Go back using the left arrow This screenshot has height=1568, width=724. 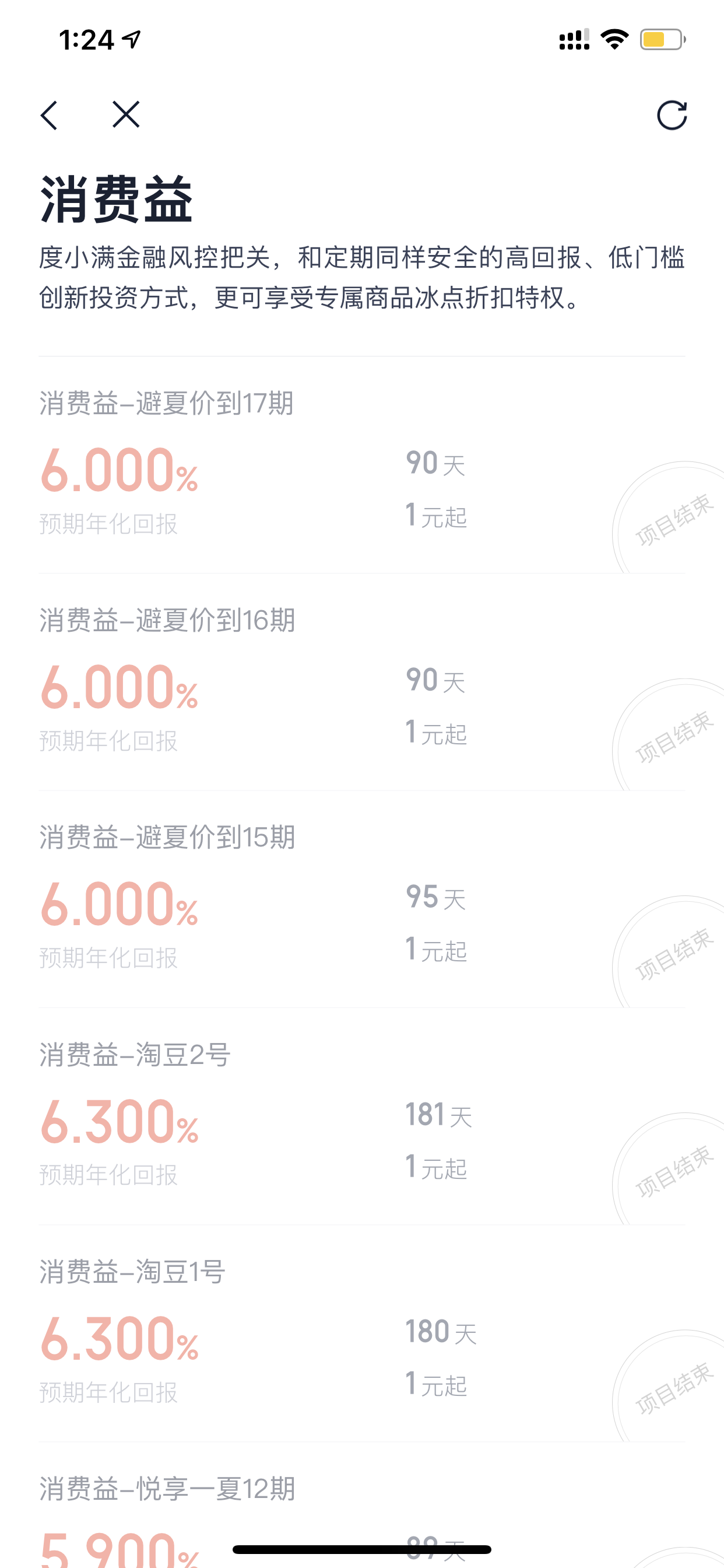[x=48, y=115]
